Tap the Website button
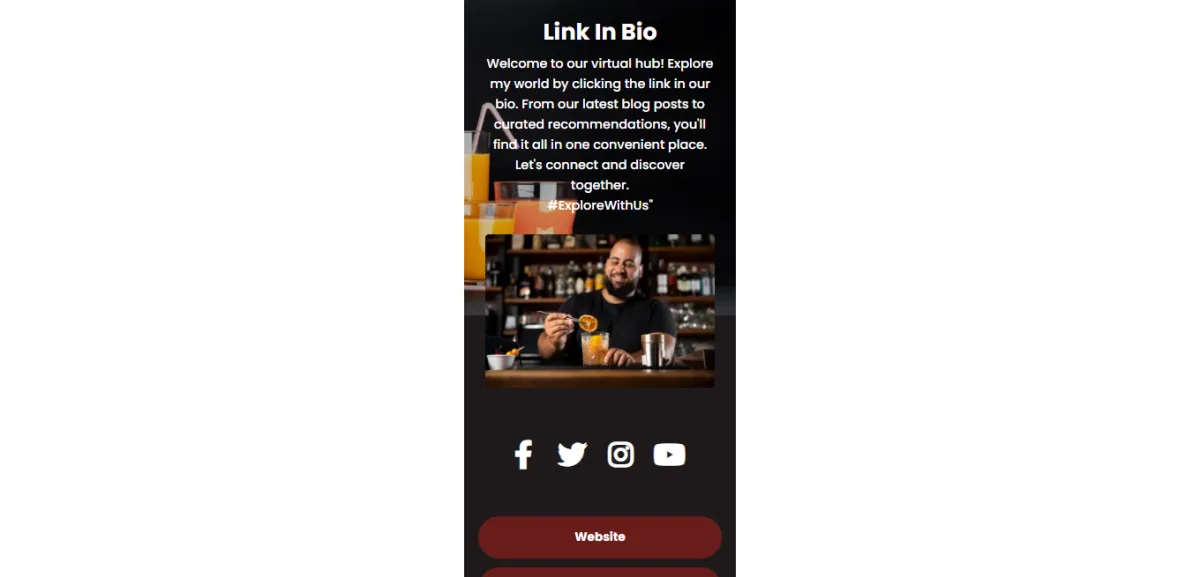The width and height of the screenshot is (1200, 577). [x=600, y=537]
